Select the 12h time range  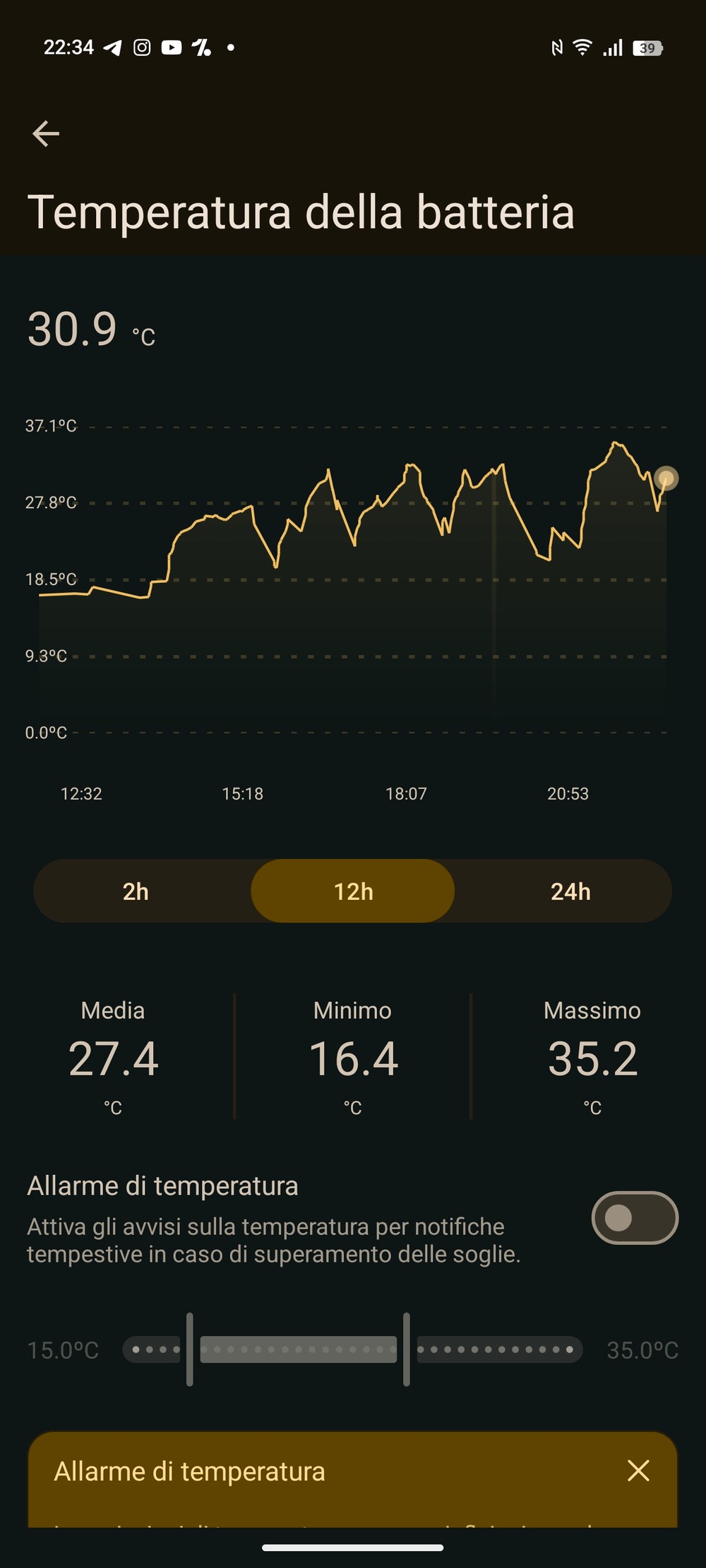point(353,891)
